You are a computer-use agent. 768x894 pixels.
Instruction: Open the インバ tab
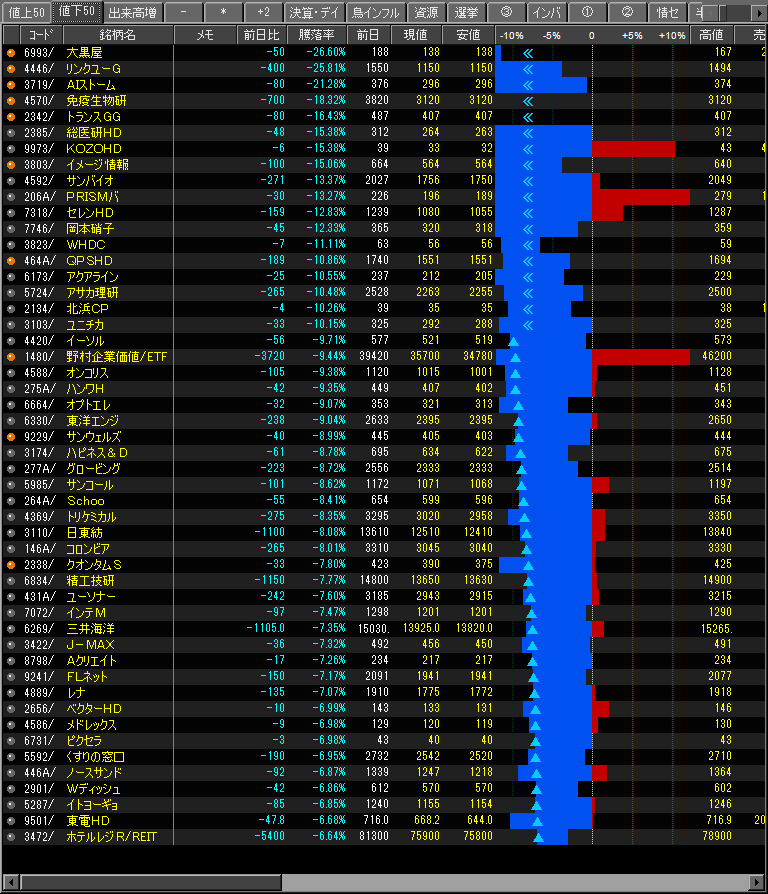point(546,12)
